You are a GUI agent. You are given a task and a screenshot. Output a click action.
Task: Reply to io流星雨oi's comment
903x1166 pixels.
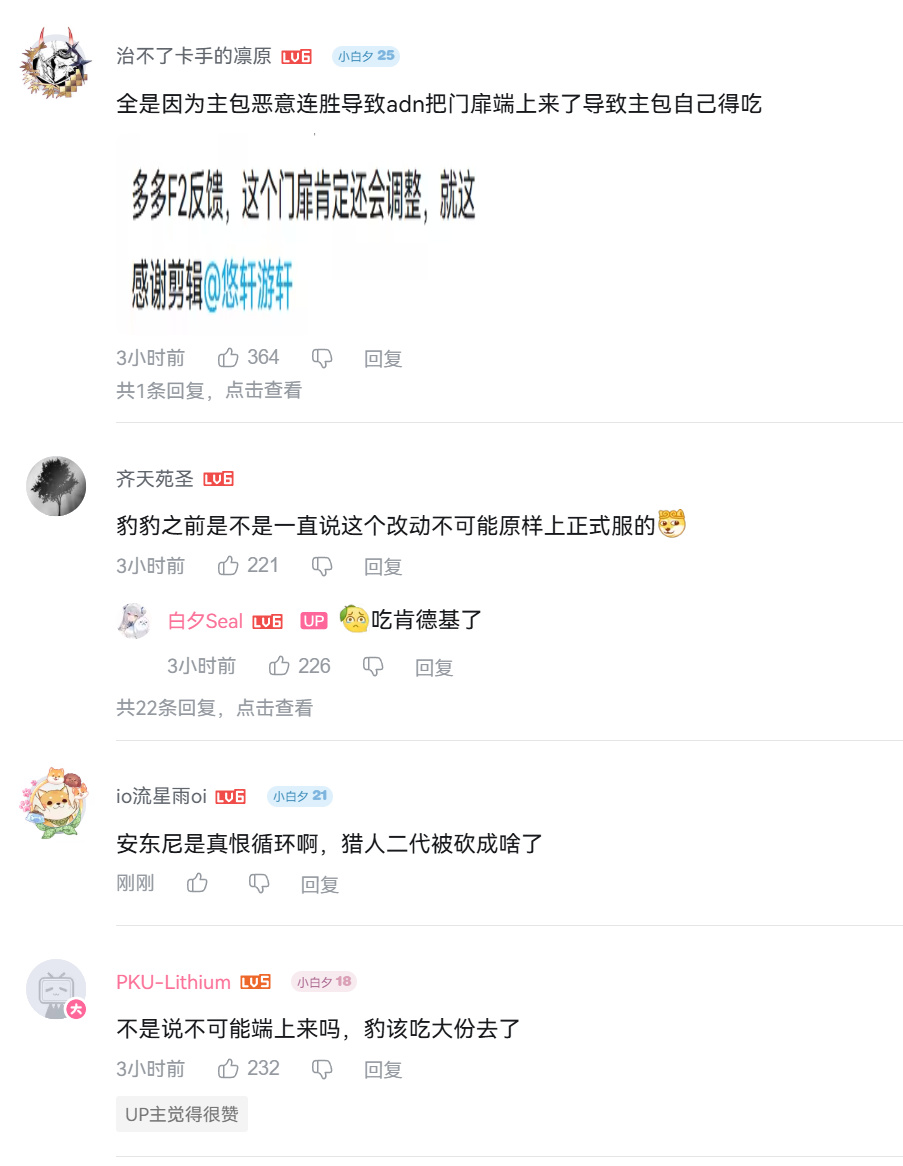click(320, 884)
